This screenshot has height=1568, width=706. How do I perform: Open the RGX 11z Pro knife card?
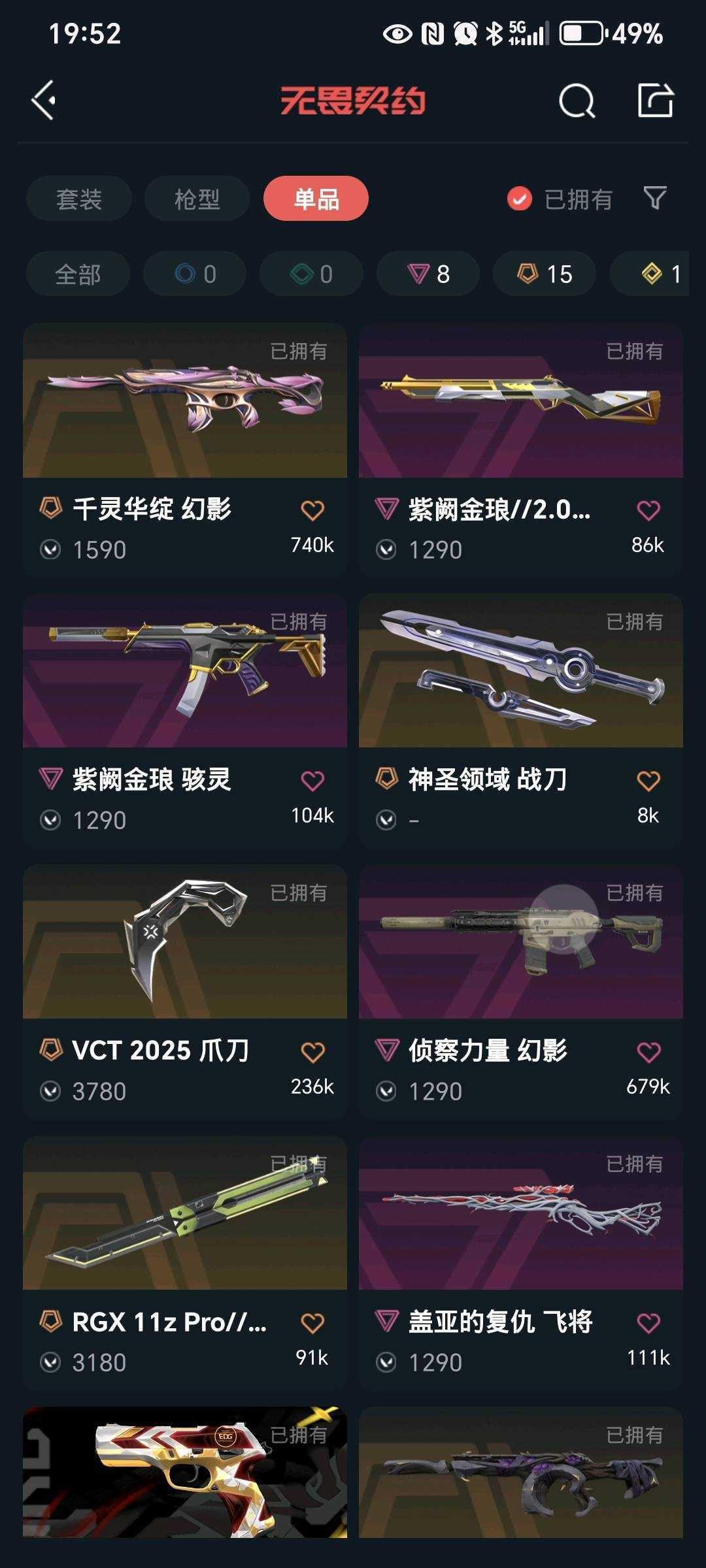coord(185,1262)
